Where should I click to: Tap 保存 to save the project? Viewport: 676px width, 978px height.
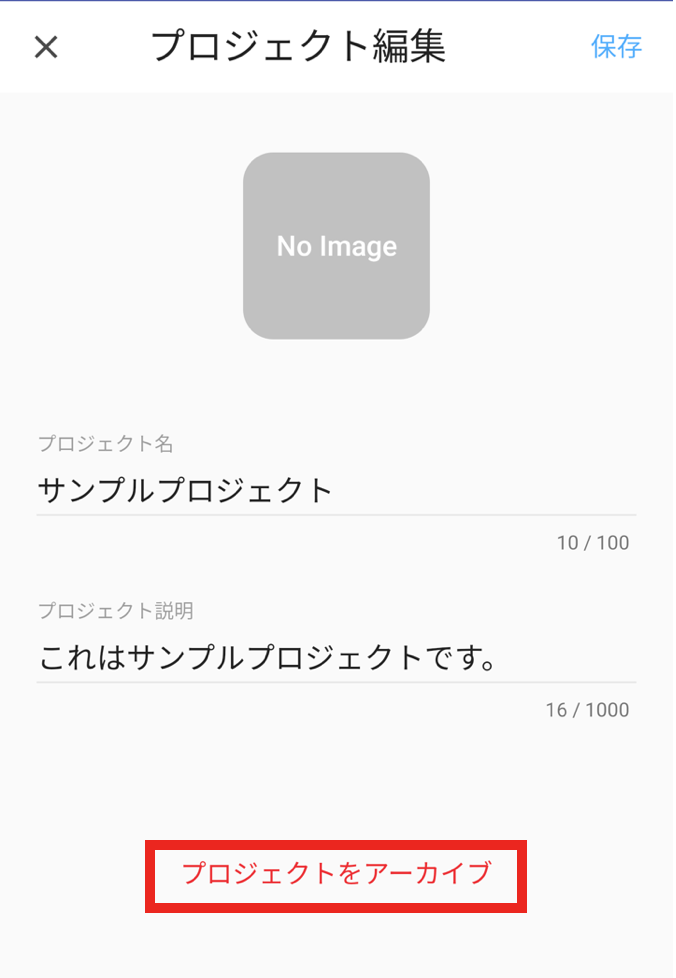point(616,47)
